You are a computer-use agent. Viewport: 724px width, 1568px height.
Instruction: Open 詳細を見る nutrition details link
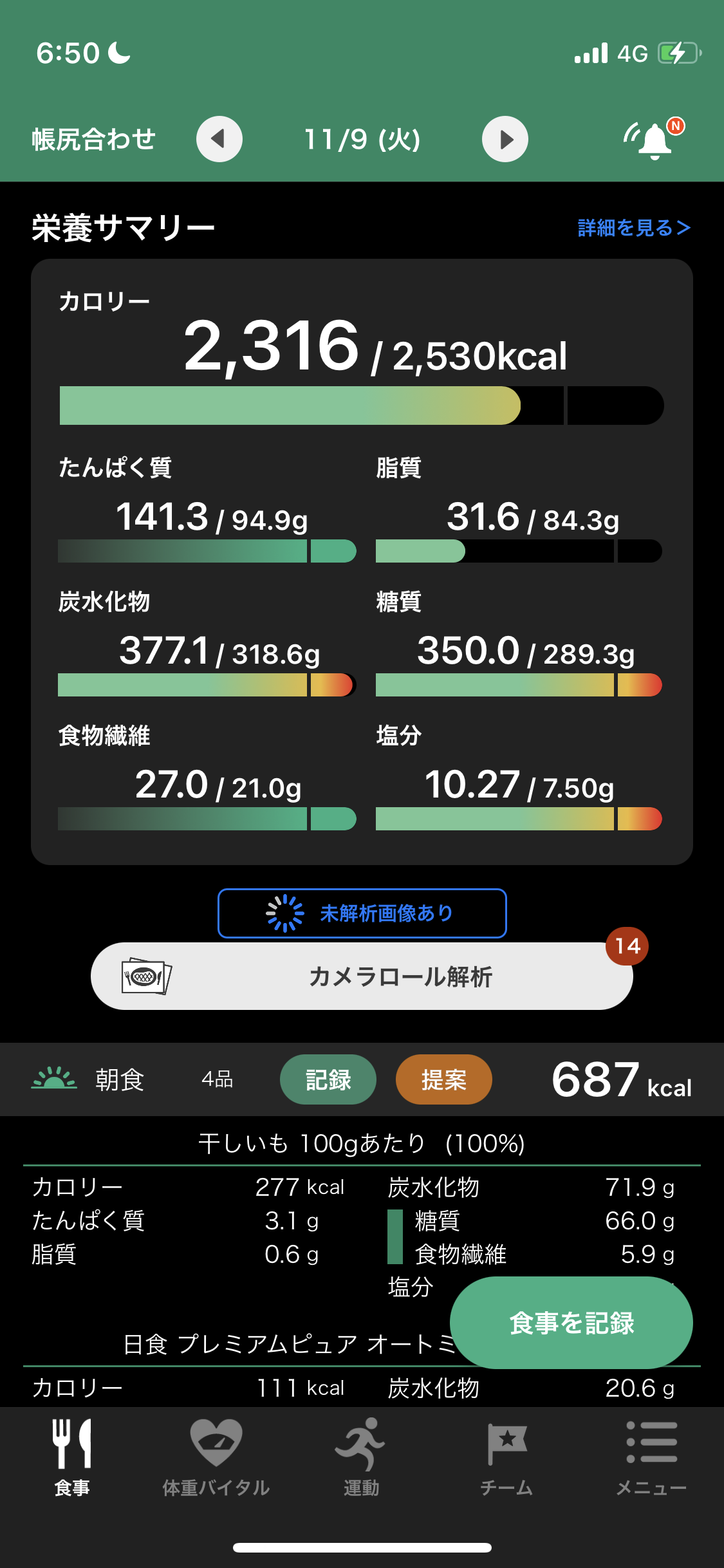click(x=634, y=227)
